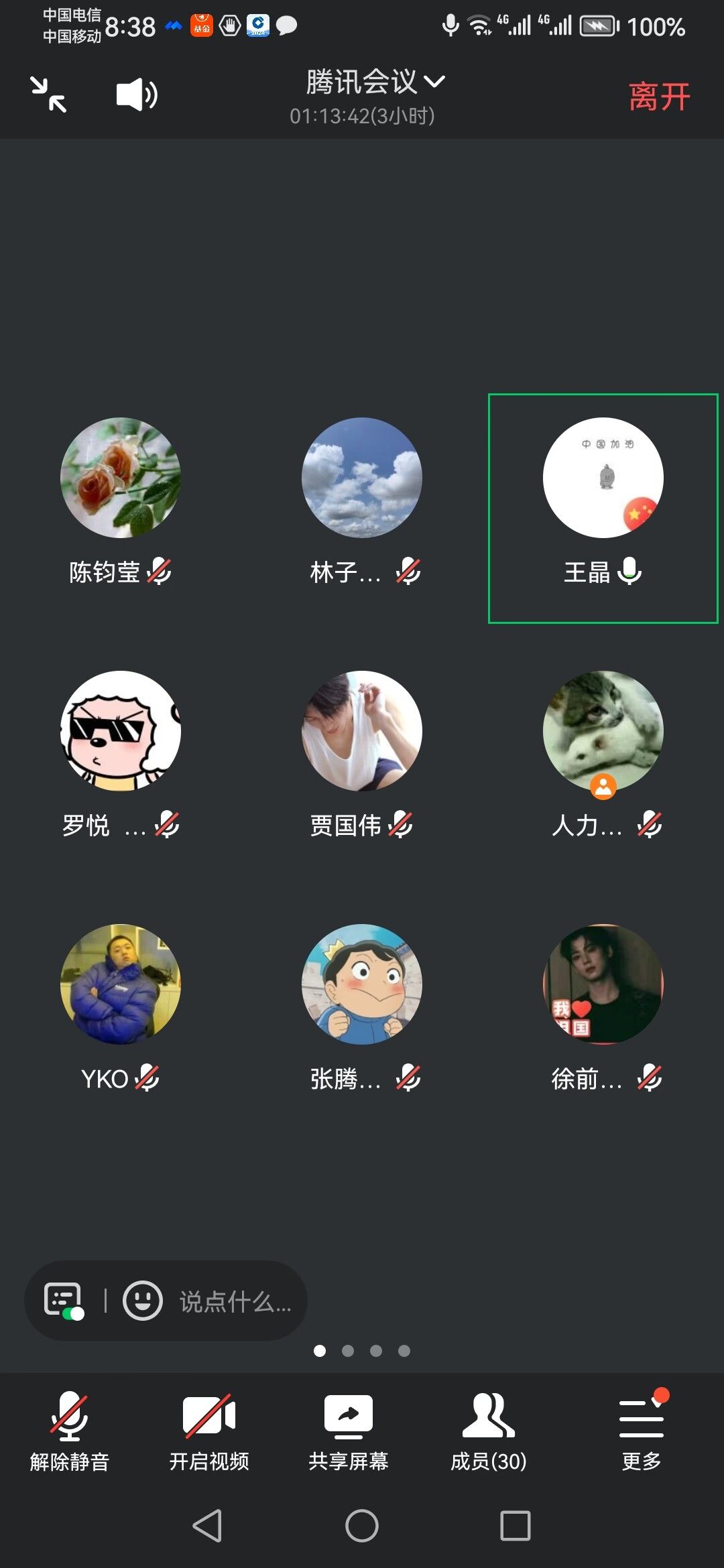This screenshot has height=1568, width=724.
Task: Unmute microphone with 解除静音
Action: [70, 1431]
